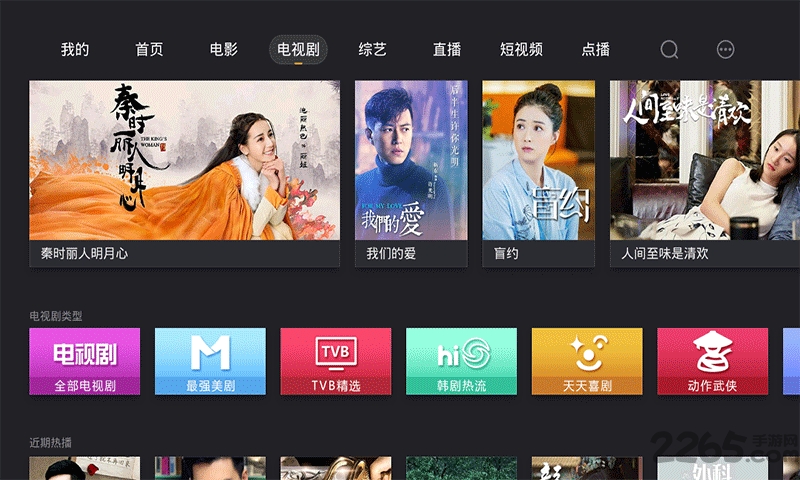The height and width of the screenshot is (480, 800).
Task: Open the drama 盲约
Action: point(539,172)
